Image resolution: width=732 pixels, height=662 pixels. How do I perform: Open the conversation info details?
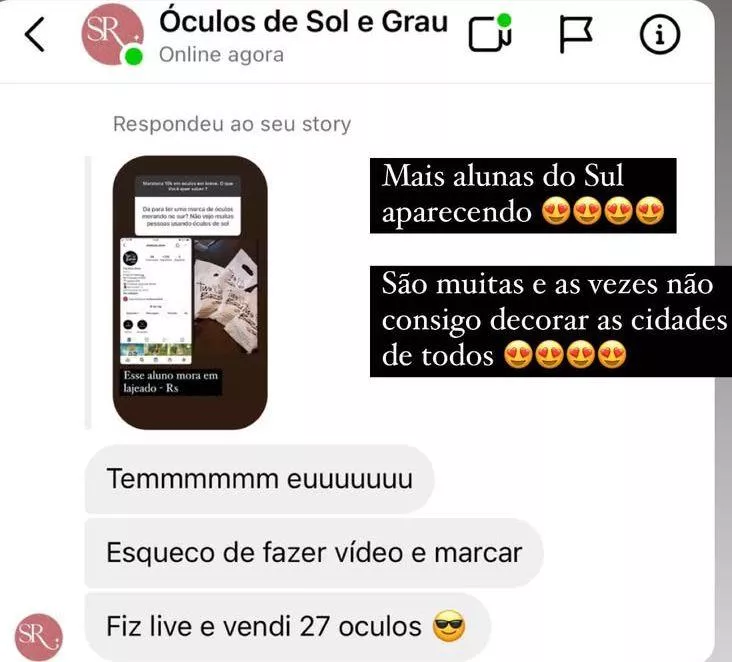point(658,35)
